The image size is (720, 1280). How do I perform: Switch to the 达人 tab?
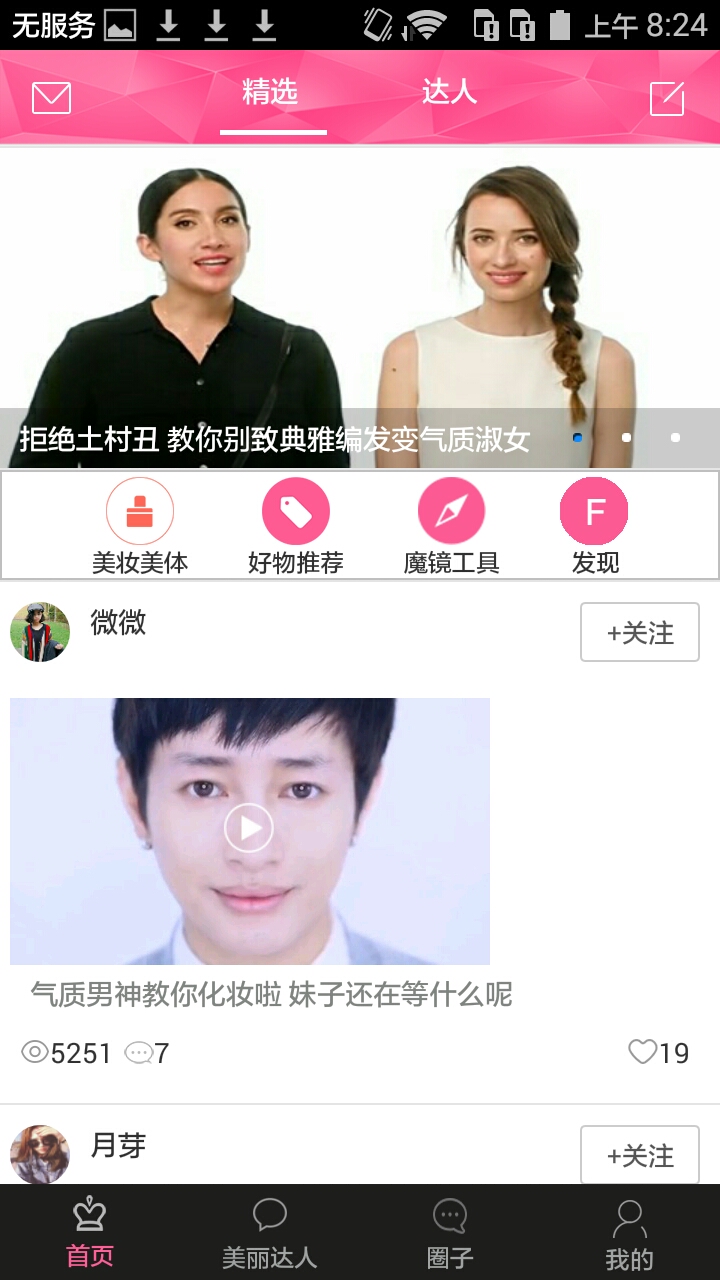coord(449,93)
